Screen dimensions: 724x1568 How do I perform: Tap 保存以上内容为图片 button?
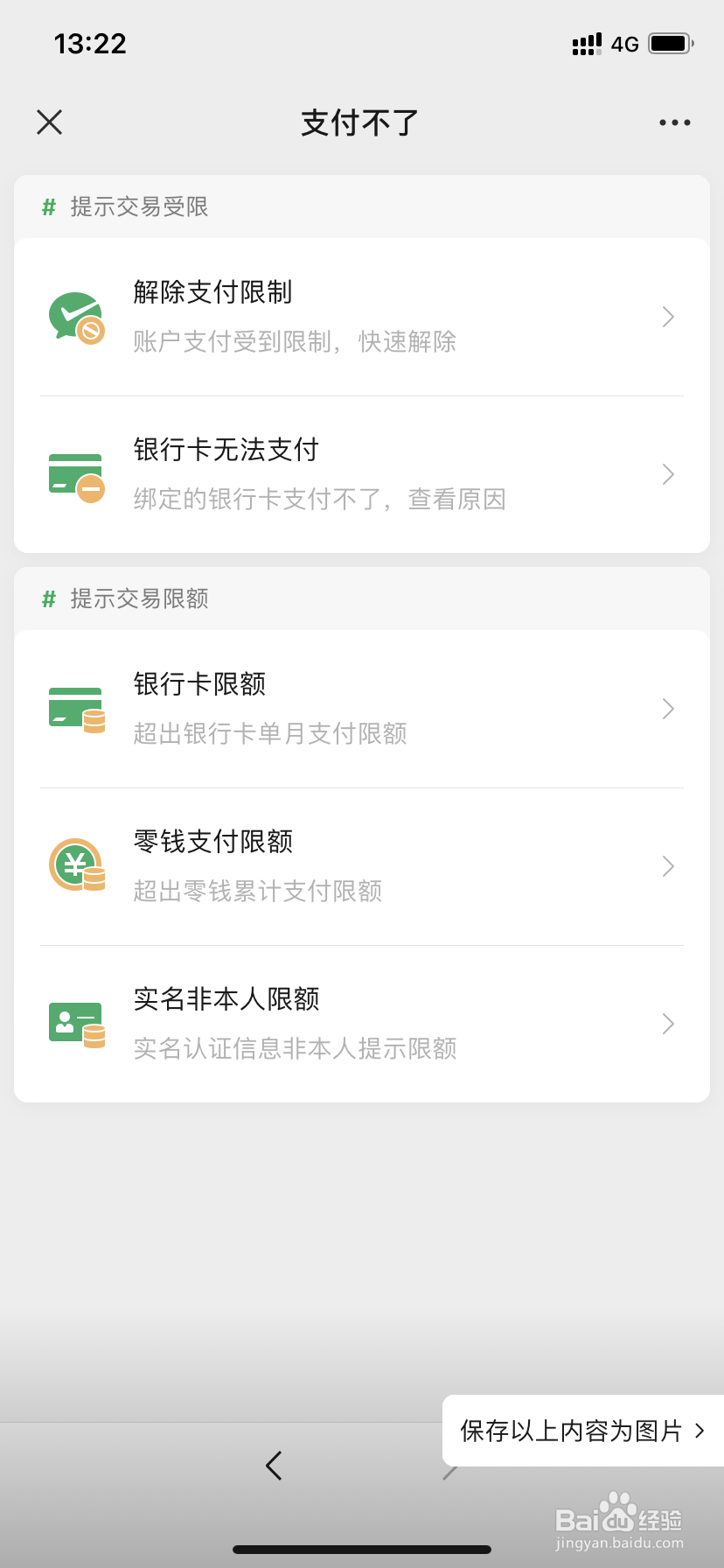583,1431
